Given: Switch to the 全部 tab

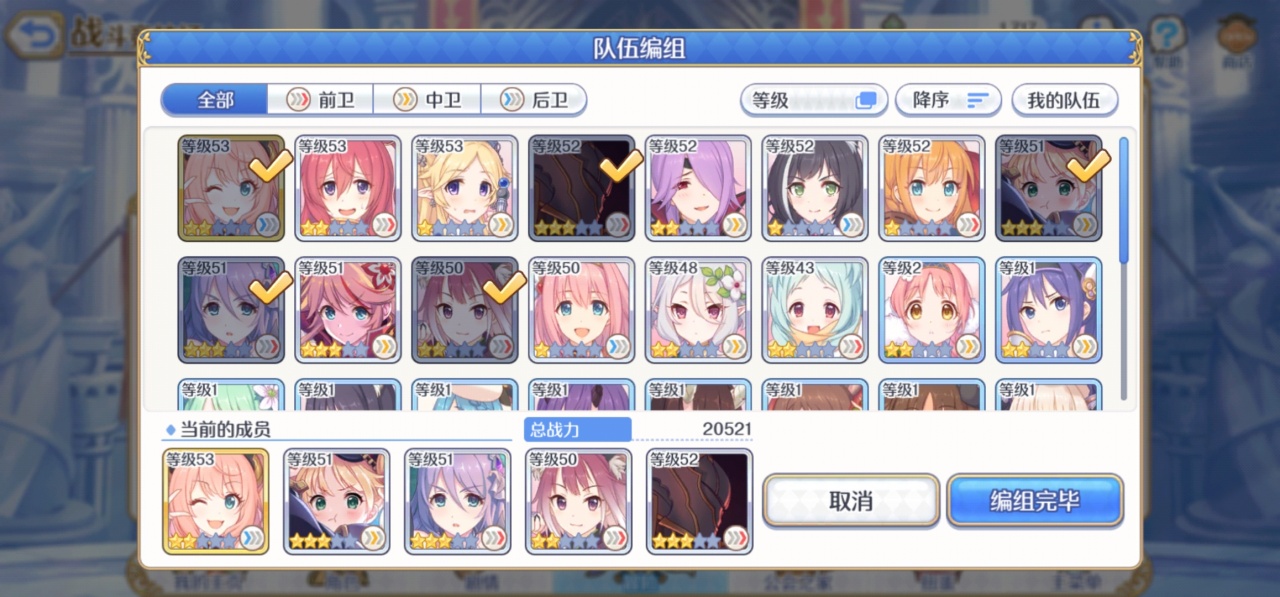Looking at the screenshot, I should click(215, 100).
